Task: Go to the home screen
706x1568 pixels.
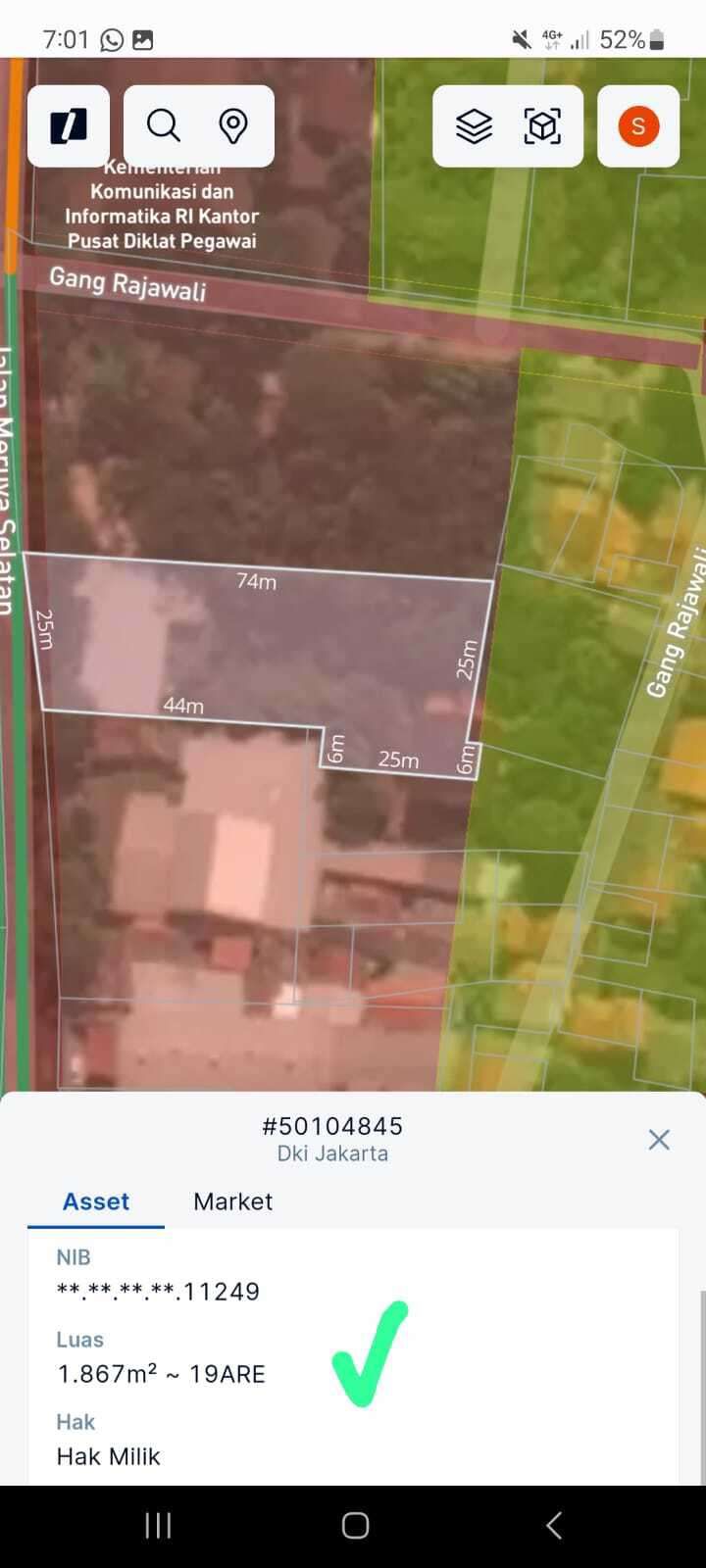Action: [x=355, y=1525]
